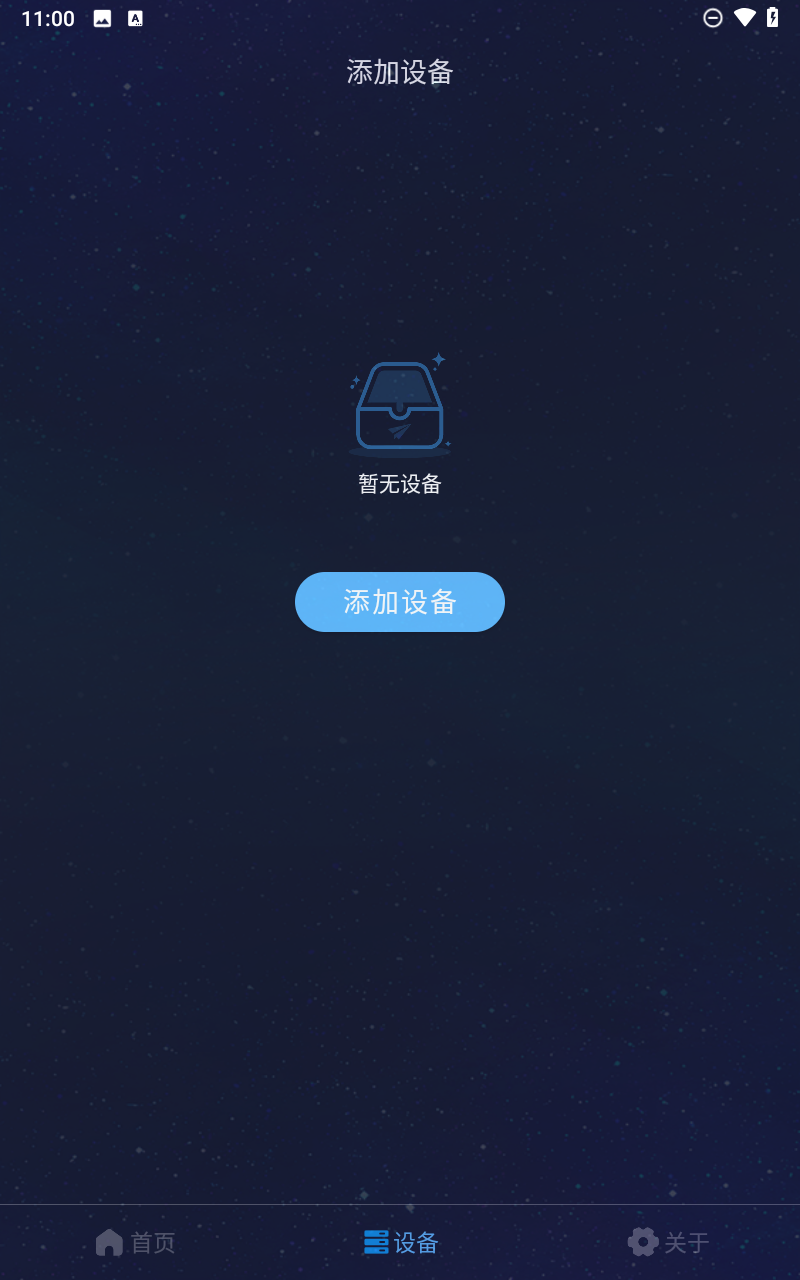Tap the stacked-device icon in bottom navigation
Image resolution: width=800 pixels, height=1280 pixels.
point(376,1241)
